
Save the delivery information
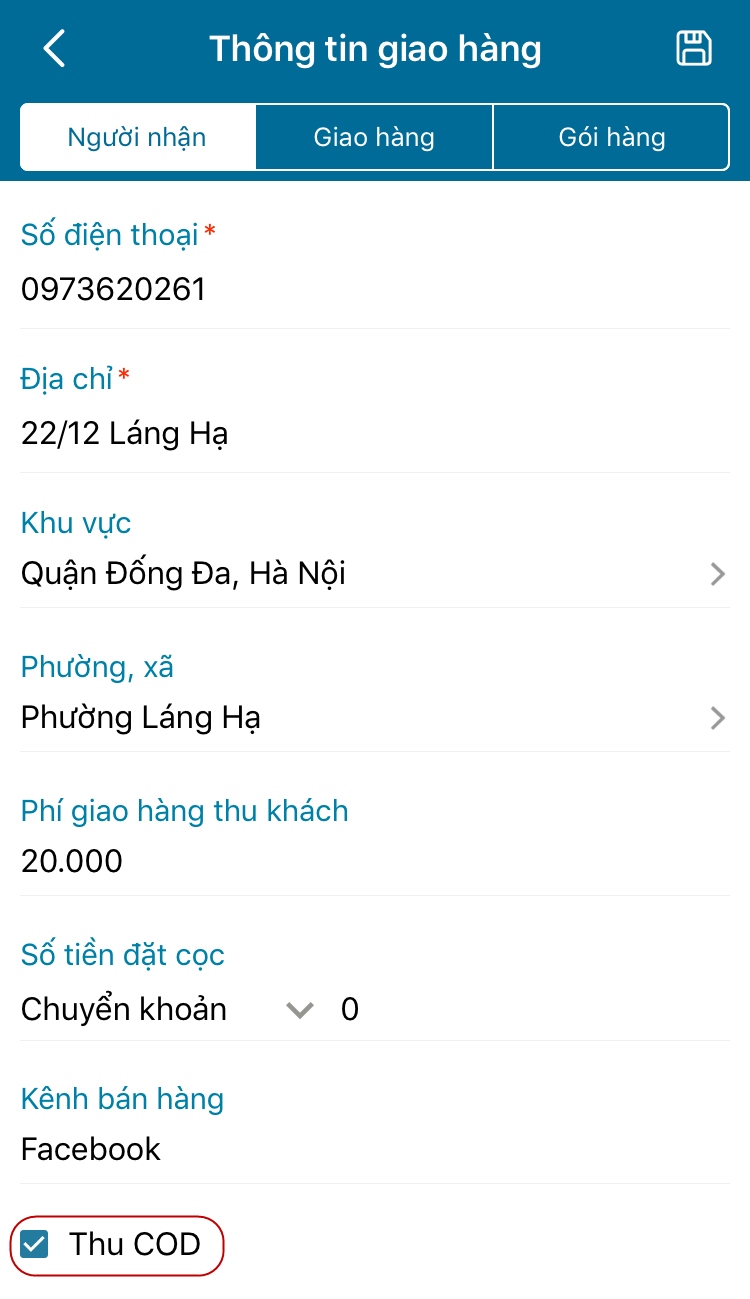click(x=694, y=49)
